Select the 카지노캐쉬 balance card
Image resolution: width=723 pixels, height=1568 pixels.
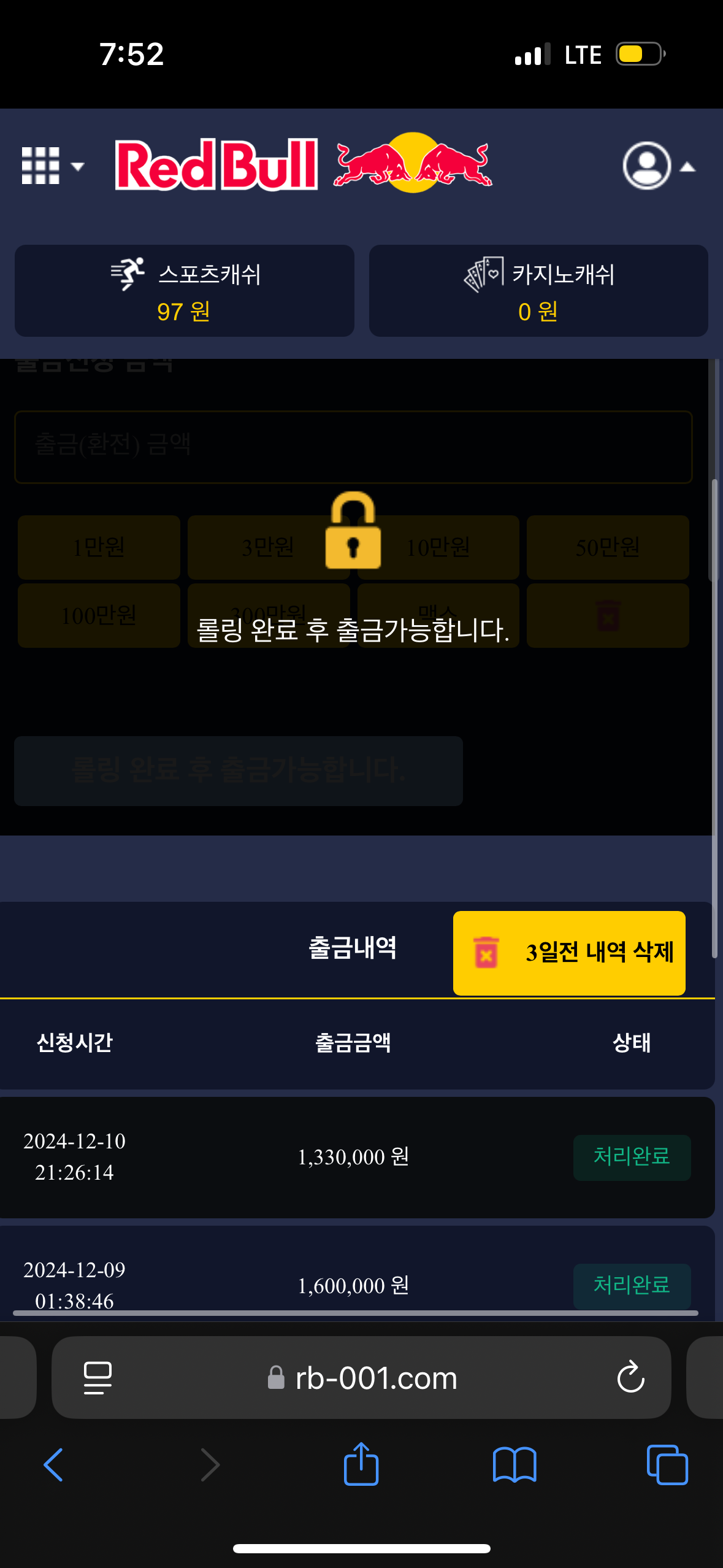[538, 291]
